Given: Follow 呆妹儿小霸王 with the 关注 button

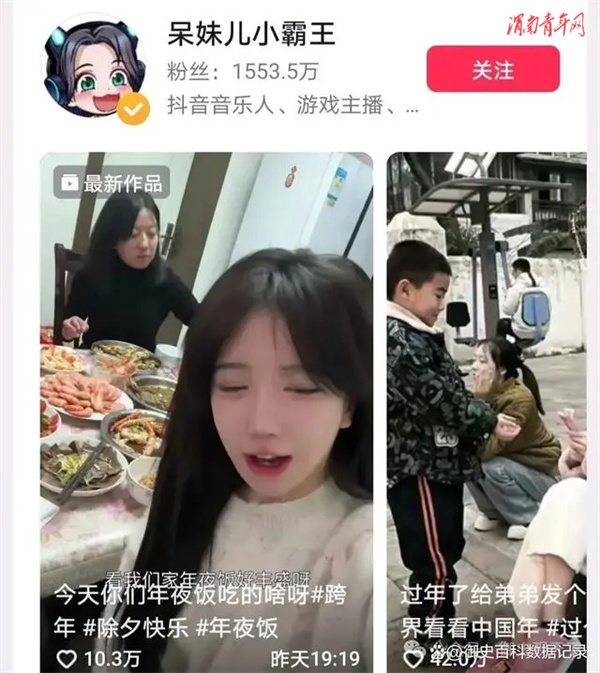Looking at the screenshot, I should point(493,70).
